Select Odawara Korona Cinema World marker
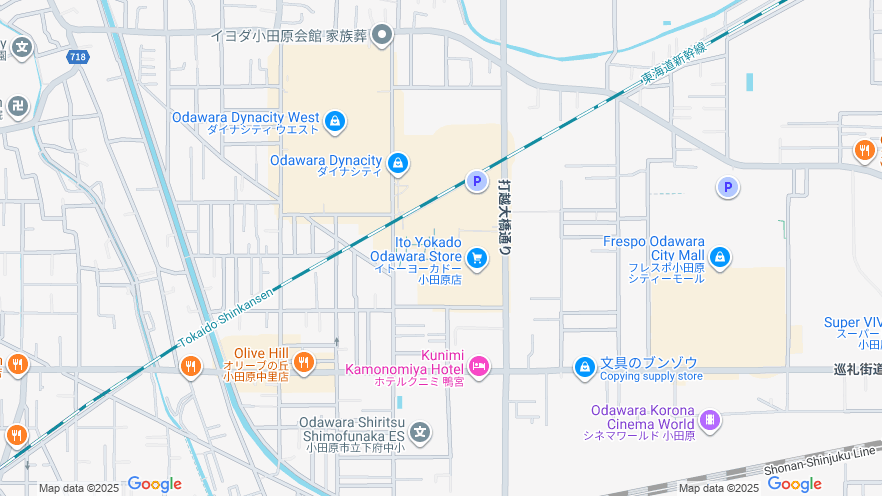Viewport: 882px width, 496px height. tap(710, 419)
